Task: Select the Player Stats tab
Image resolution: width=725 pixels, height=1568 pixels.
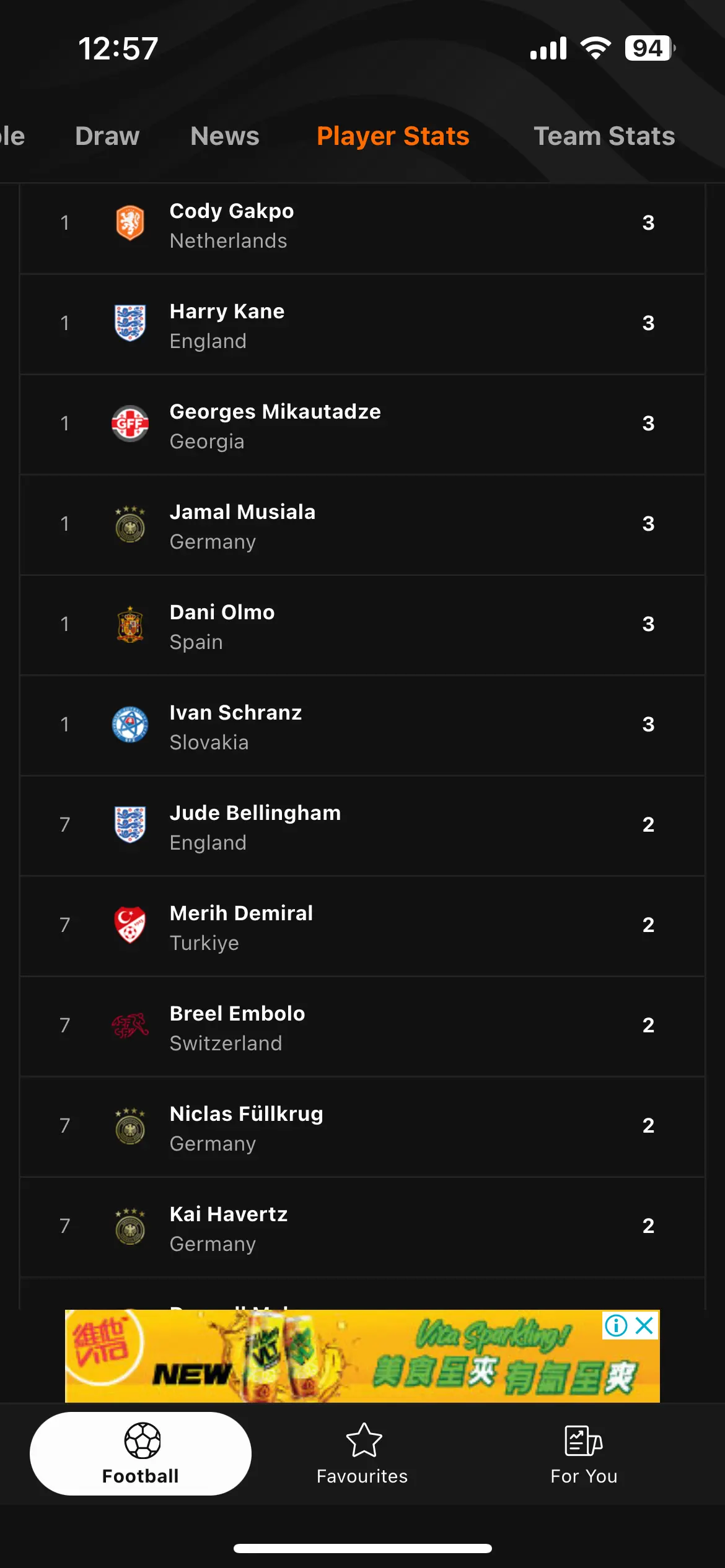Action: (x=393, y=136)
